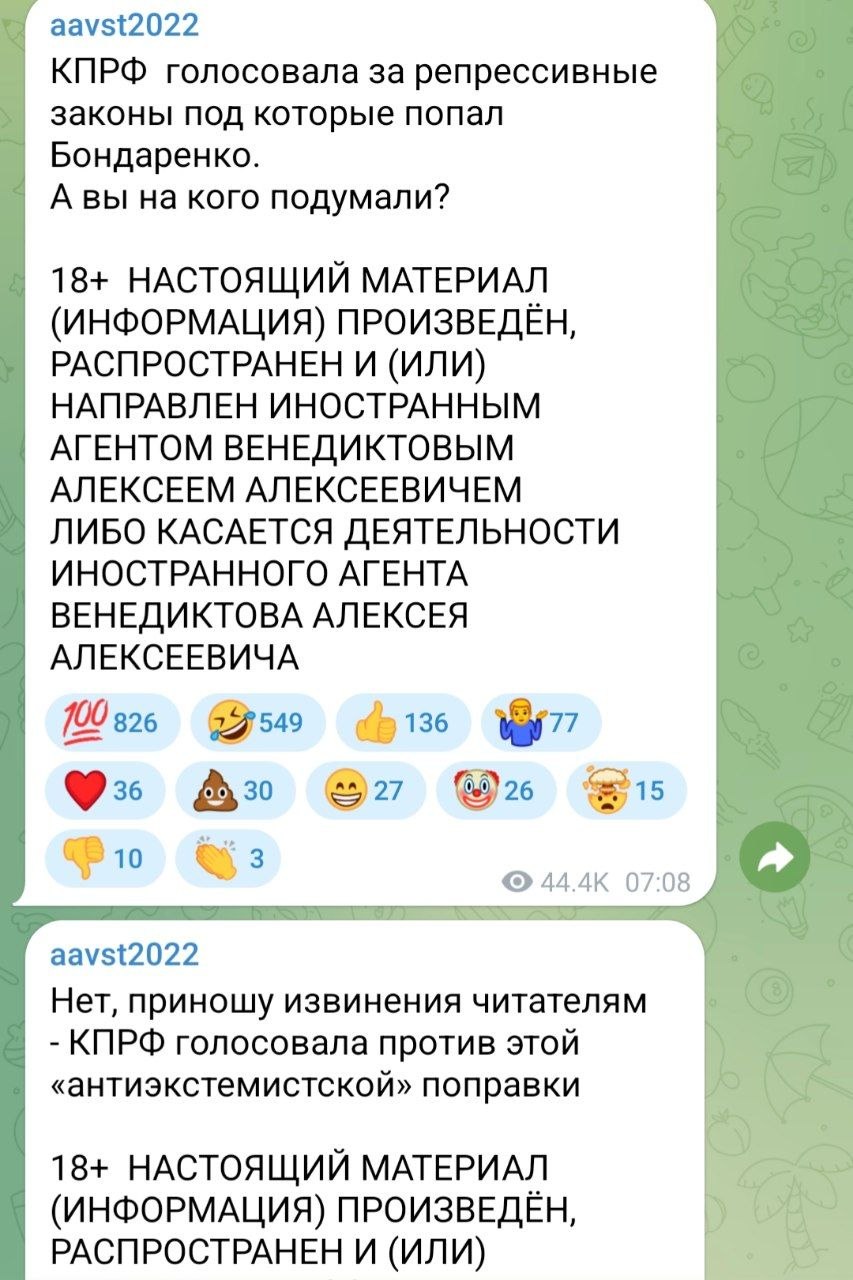This screenshot has height=1280, width=853.
Task: Tap the red heart reaction with 36
Action: point(105,790)
